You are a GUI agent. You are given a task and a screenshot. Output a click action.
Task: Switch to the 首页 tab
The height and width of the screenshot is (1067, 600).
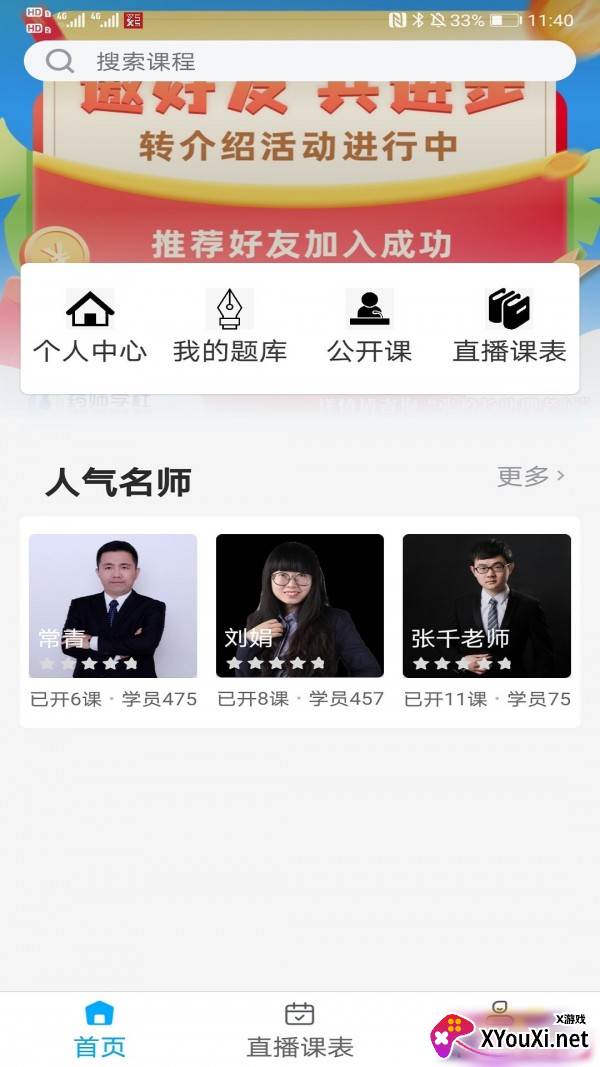point(100,1030)
